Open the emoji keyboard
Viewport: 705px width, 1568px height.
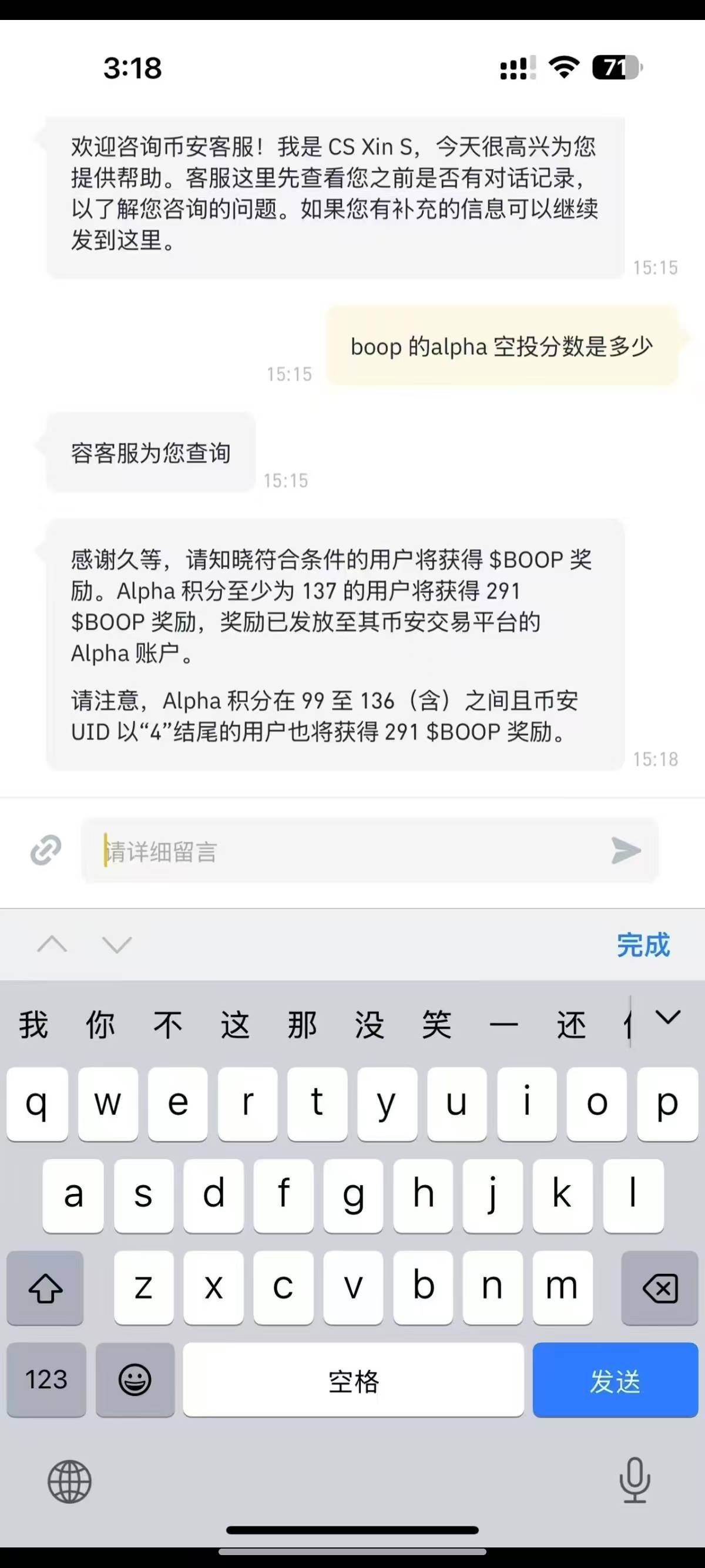pos(135,1380)
